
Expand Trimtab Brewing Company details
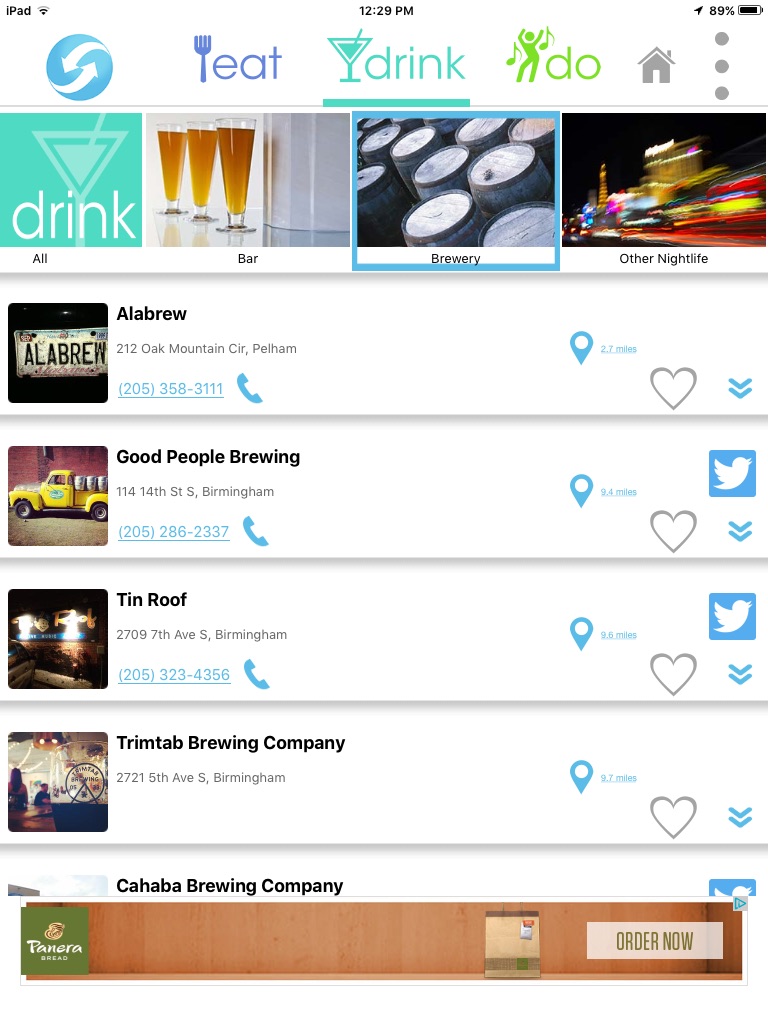coord(740,817)
